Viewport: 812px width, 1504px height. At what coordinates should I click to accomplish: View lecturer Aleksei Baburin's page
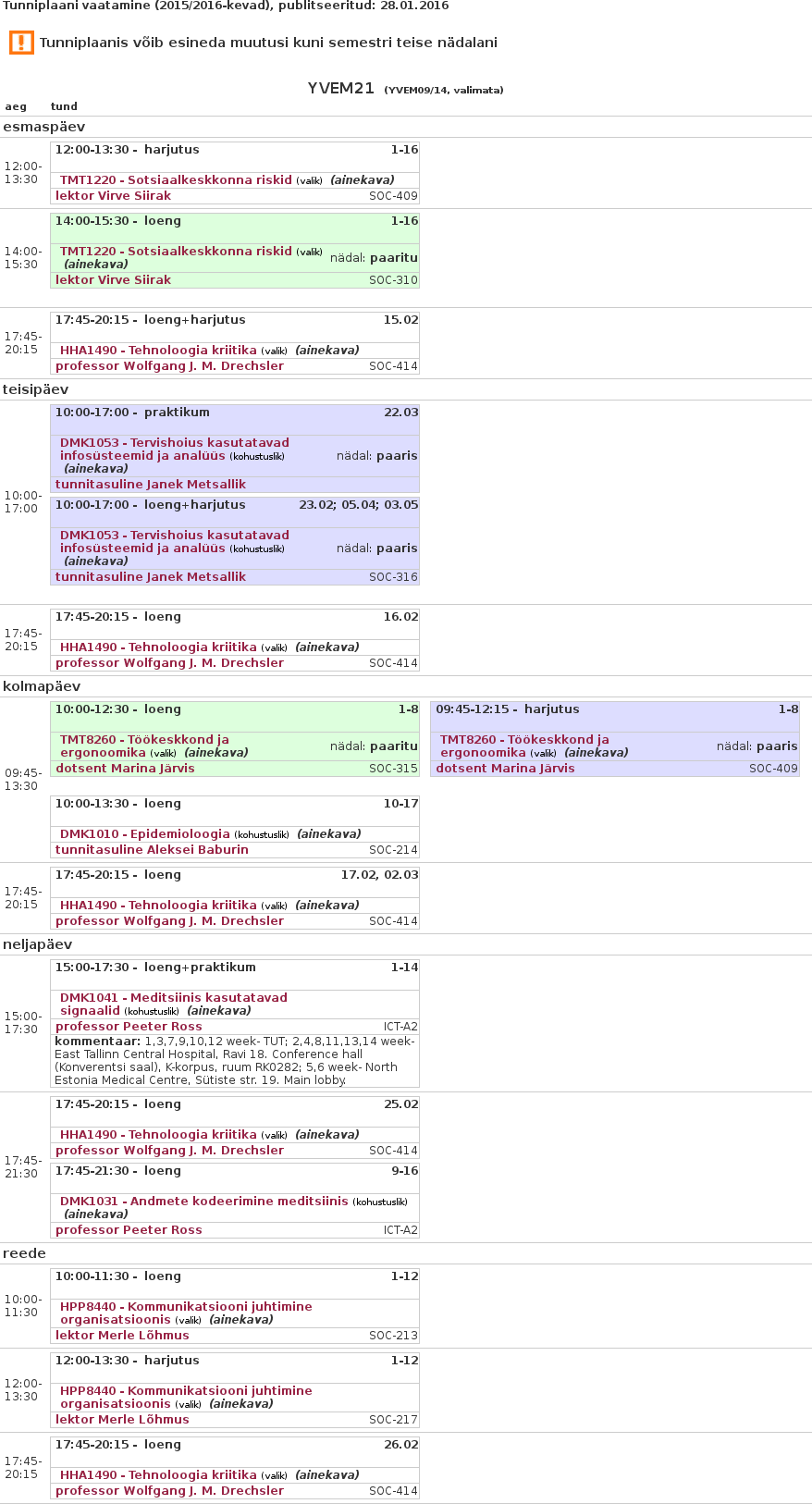pyautogui.click(x=152, y=850)
